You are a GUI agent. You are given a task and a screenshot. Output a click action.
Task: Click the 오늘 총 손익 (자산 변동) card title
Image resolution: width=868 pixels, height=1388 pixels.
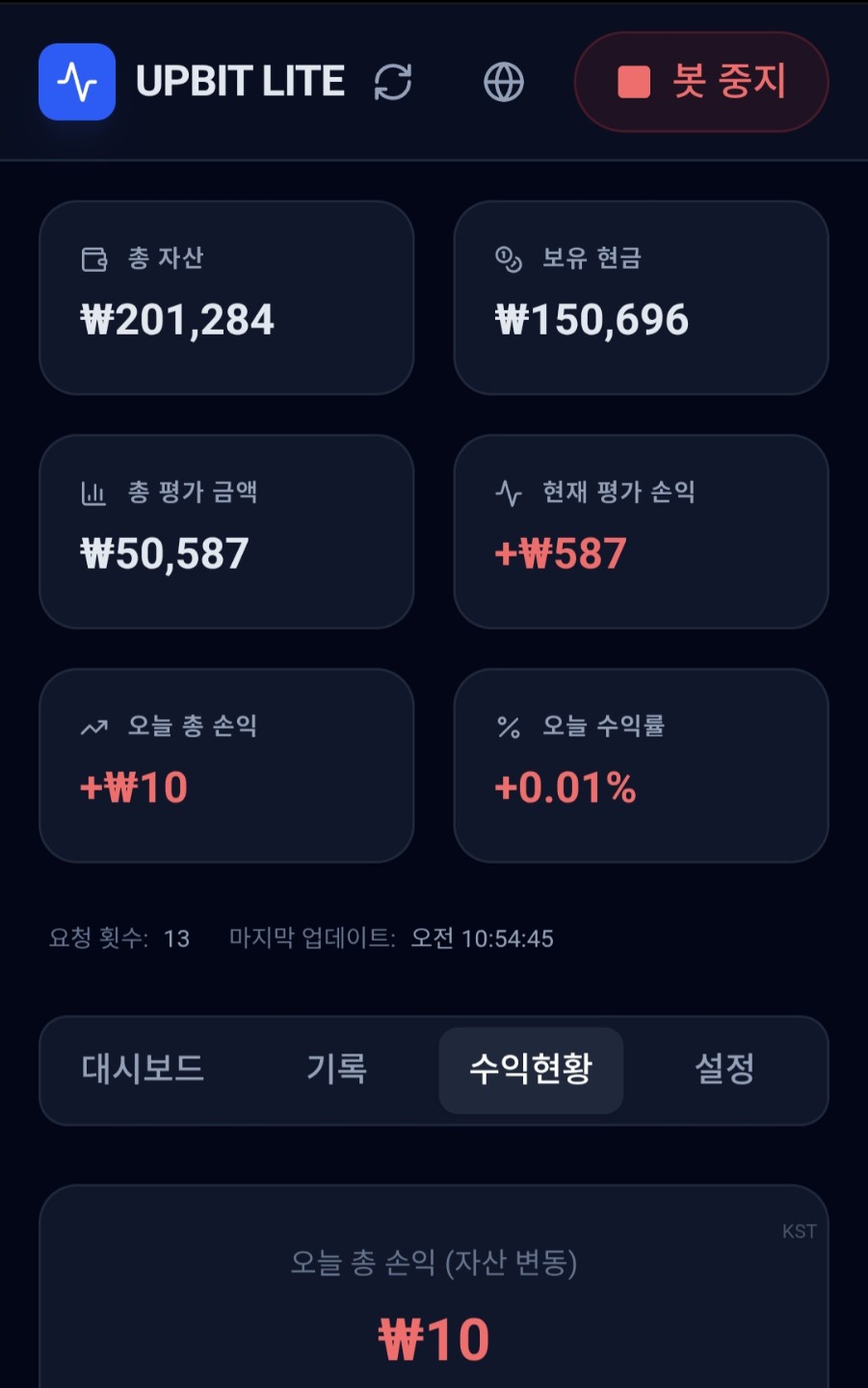click(x=434, y=1264)
